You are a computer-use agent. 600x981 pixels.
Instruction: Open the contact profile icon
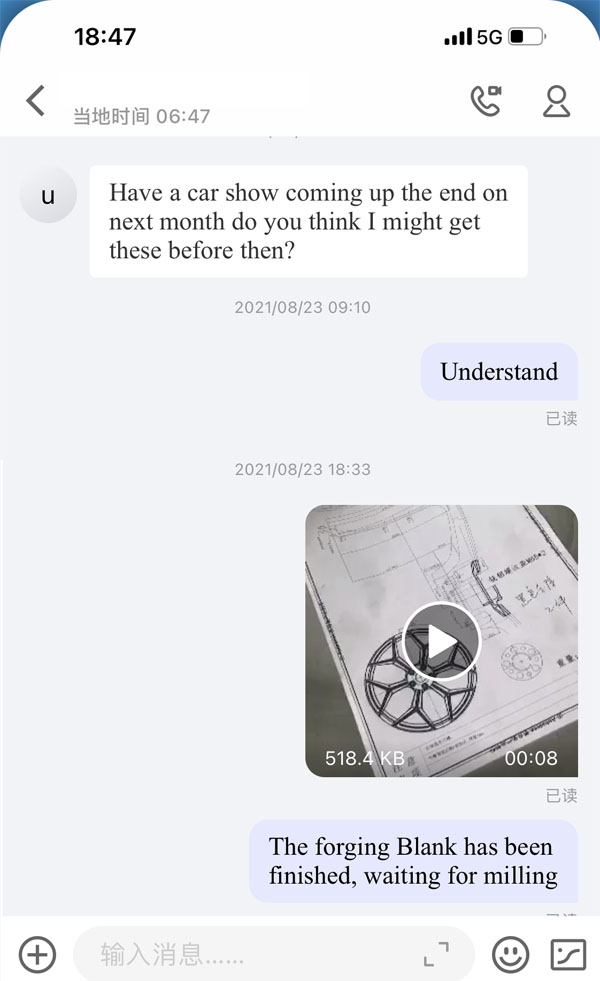(x=556, y=101)
